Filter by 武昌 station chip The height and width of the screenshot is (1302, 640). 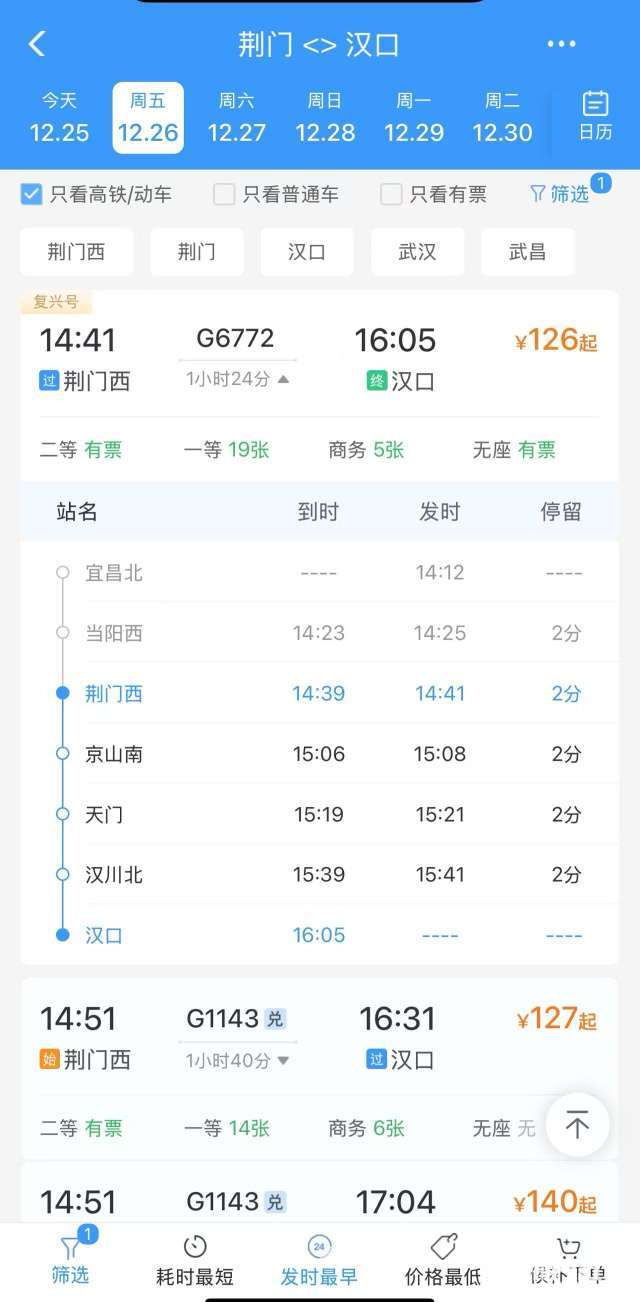(x=527, y=252)
